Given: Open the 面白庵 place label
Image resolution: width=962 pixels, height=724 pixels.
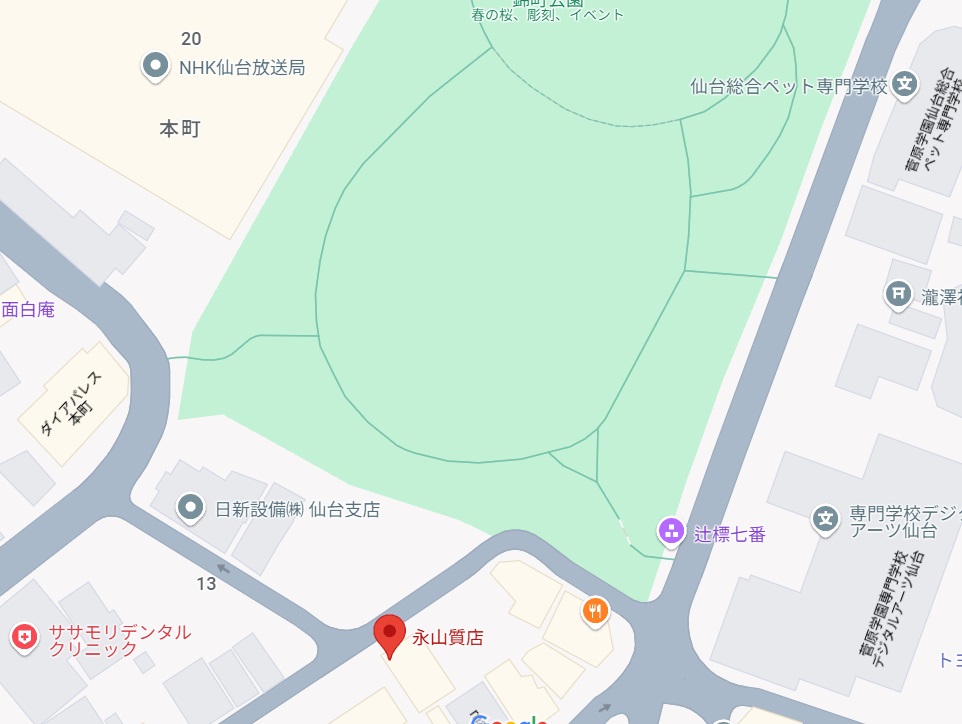Looking at the screenshot, I should coord(28,309).
